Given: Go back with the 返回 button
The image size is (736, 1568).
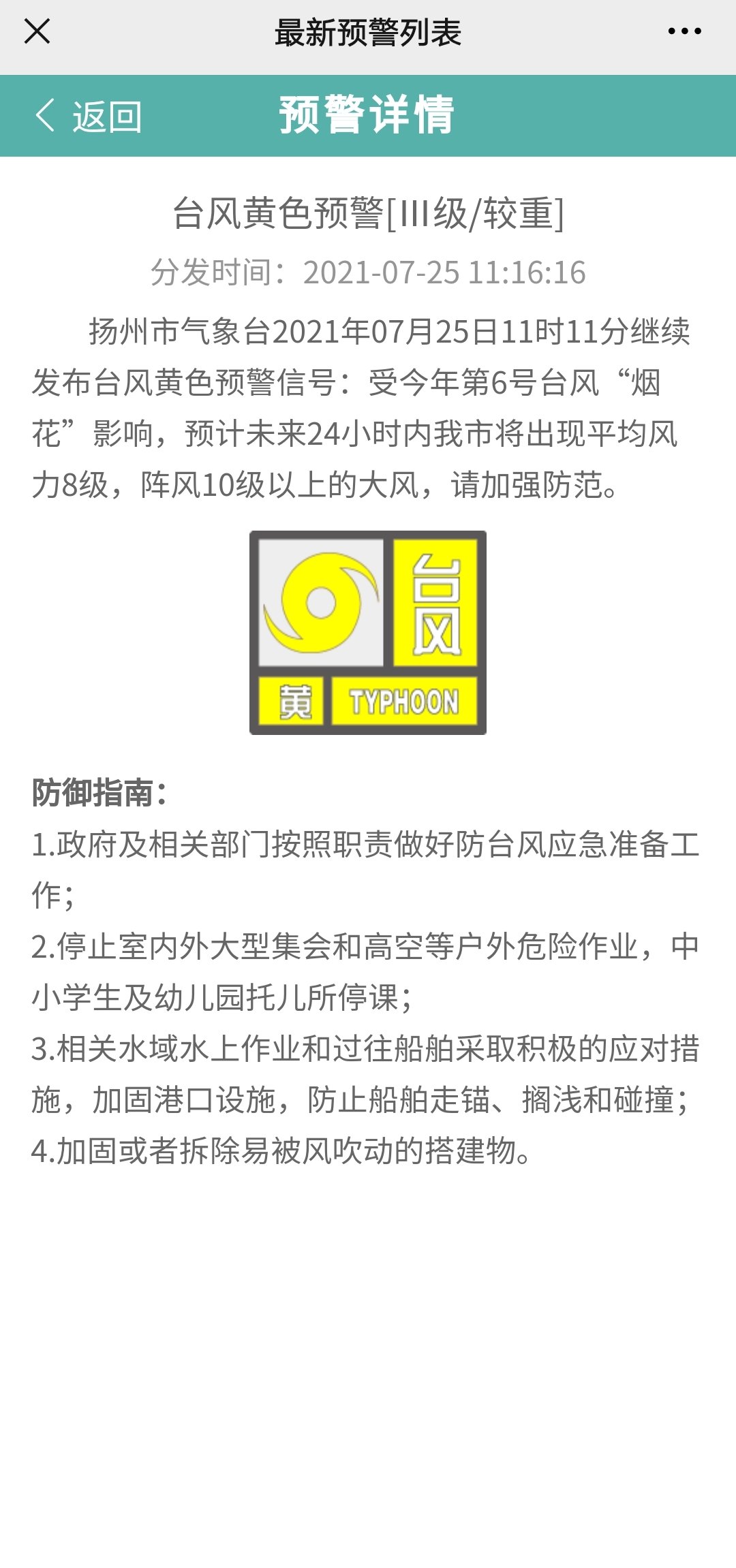Looking at the screenshot, I should click(x=89, y=116).
